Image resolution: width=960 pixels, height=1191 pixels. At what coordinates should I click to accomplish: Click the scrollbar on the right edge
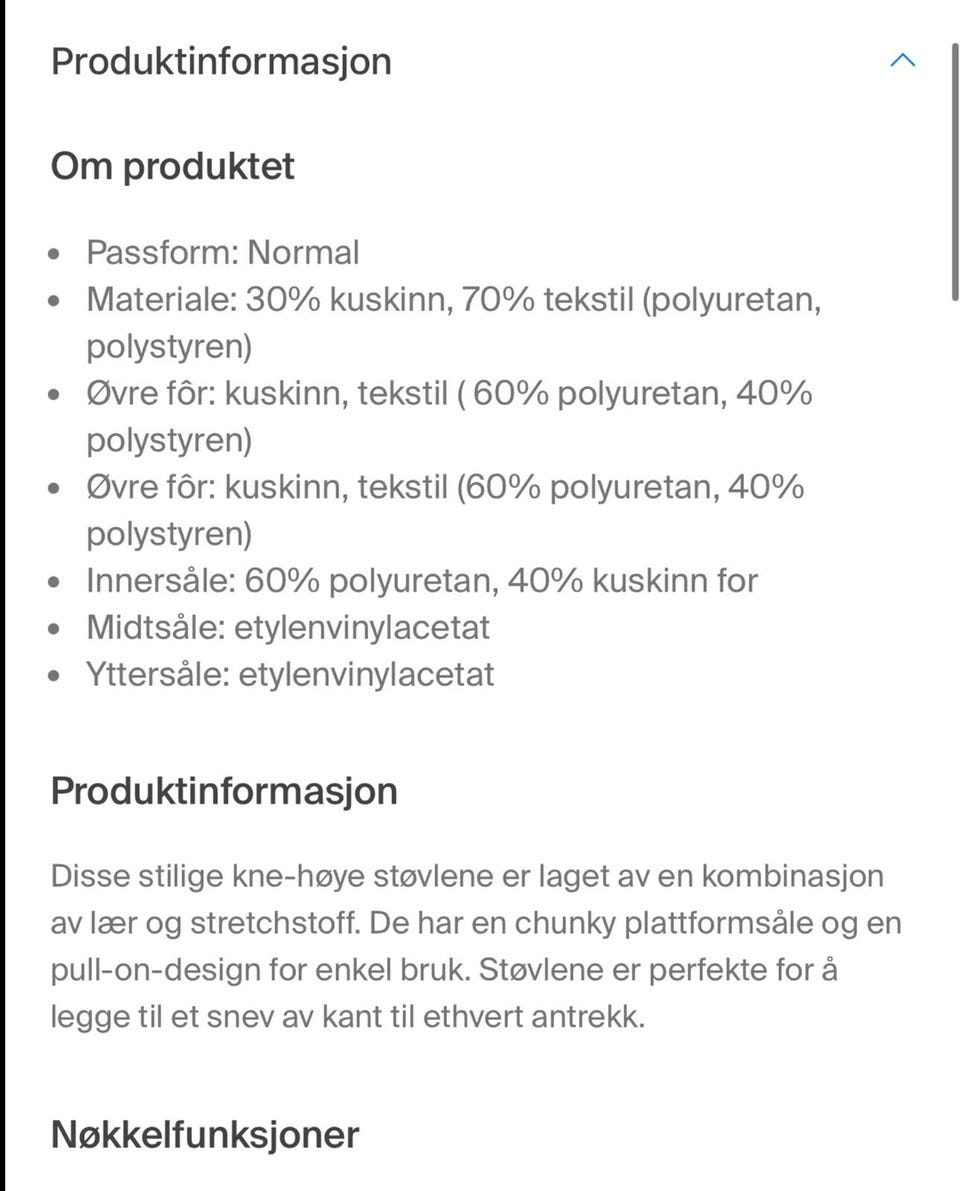coord(952,160)
